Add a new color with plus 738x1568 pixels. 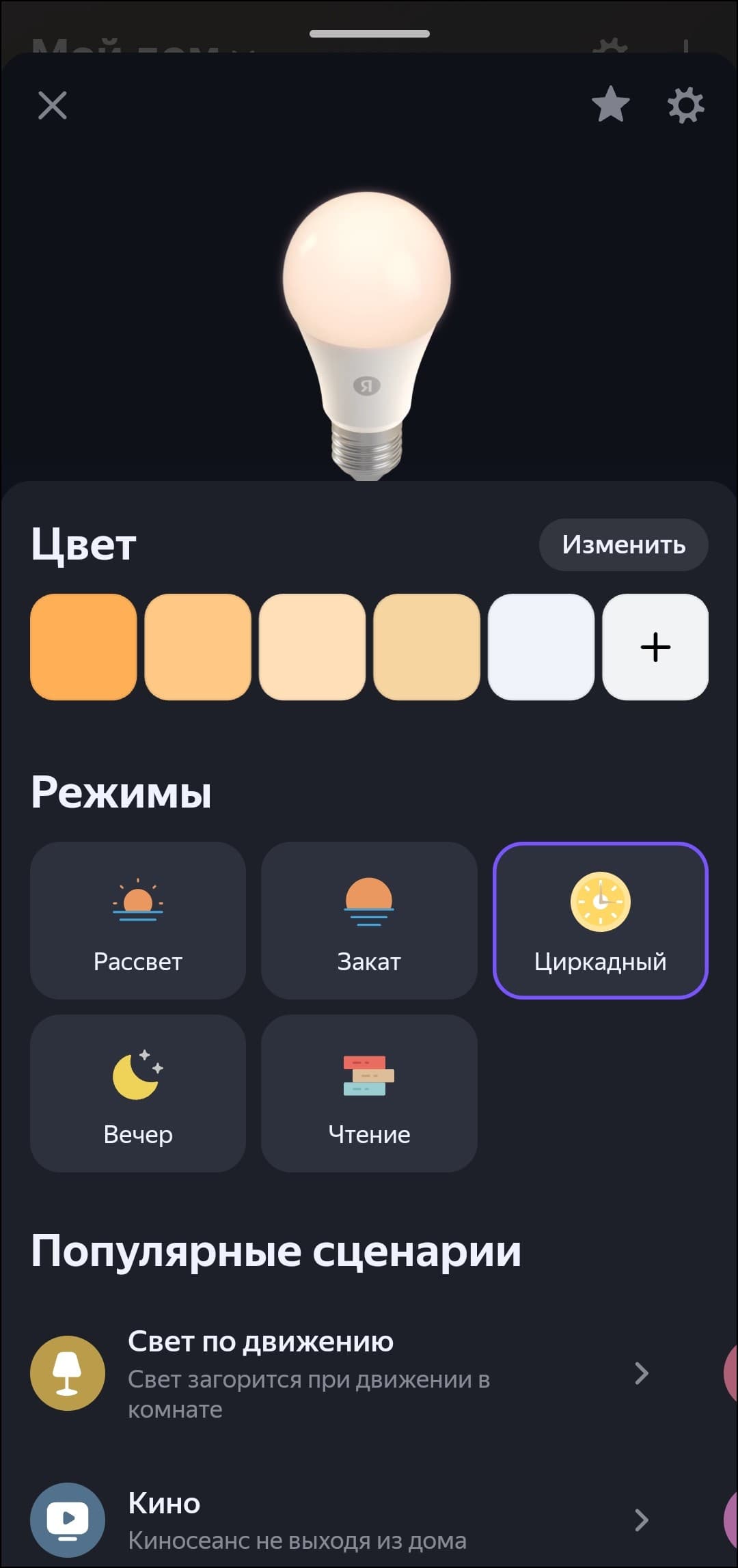[655, 646]
